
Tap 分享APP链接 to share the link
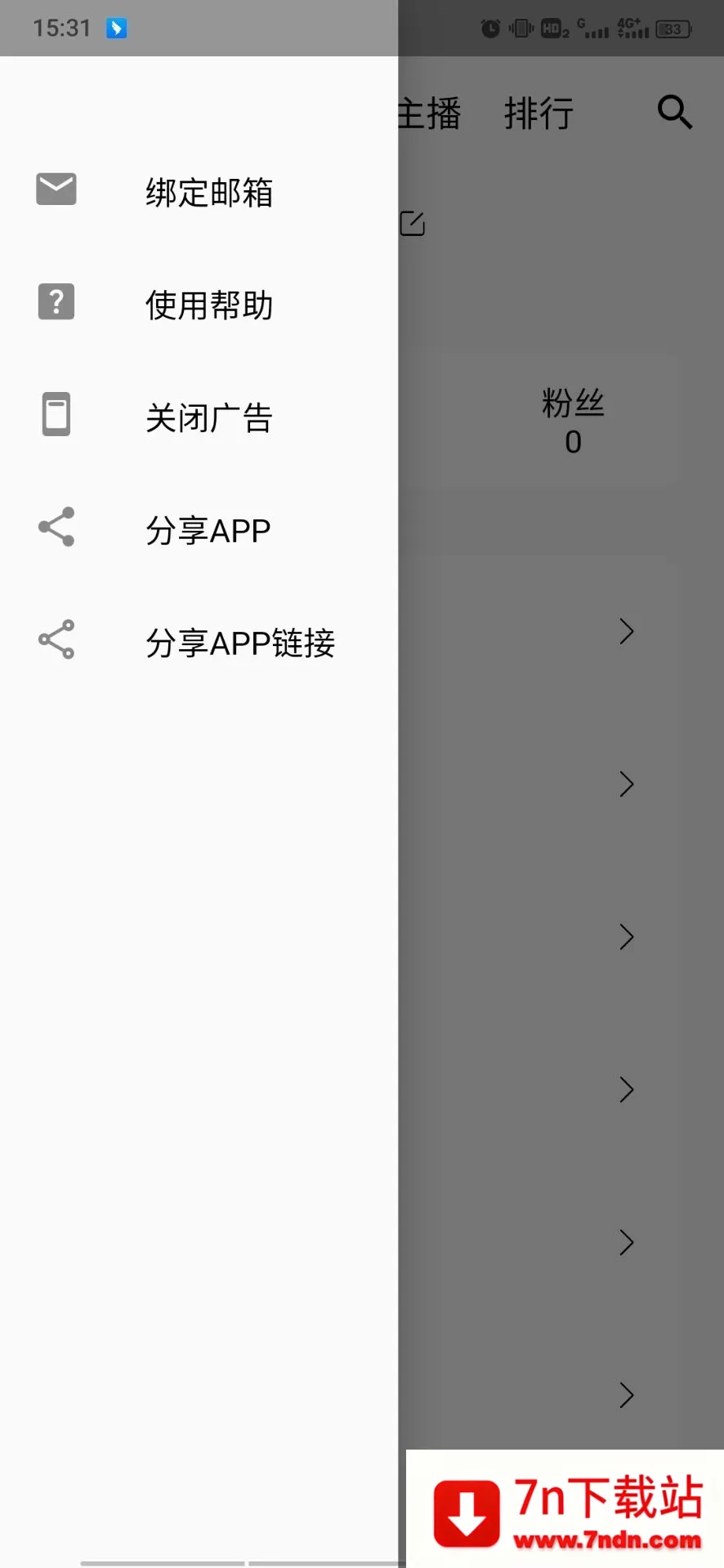pos(239,644)
